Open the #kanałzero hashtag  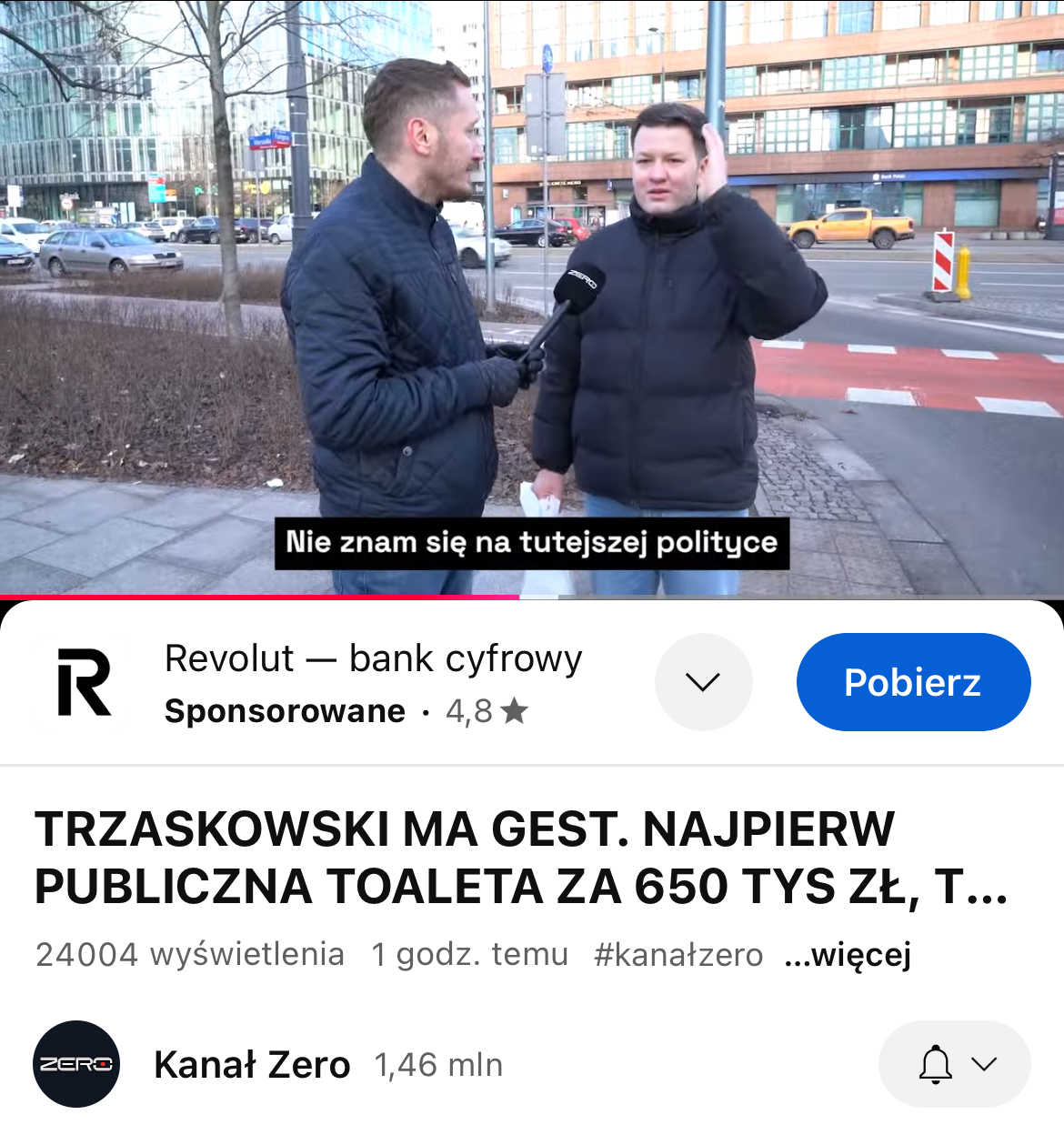point(678,955)
